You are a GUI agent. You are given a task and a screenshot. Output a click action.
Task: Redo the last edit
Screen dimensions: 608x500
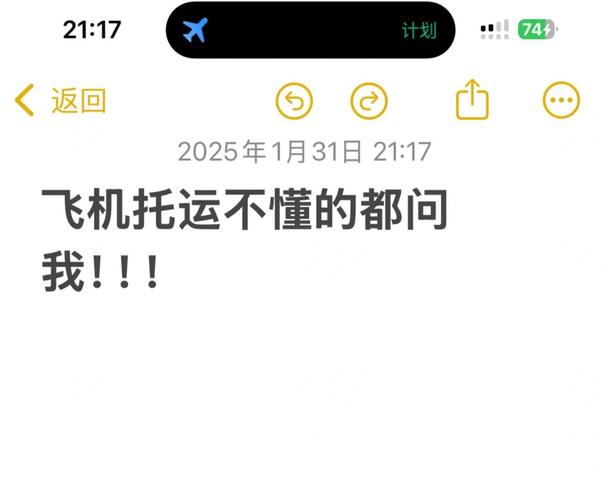369,100
